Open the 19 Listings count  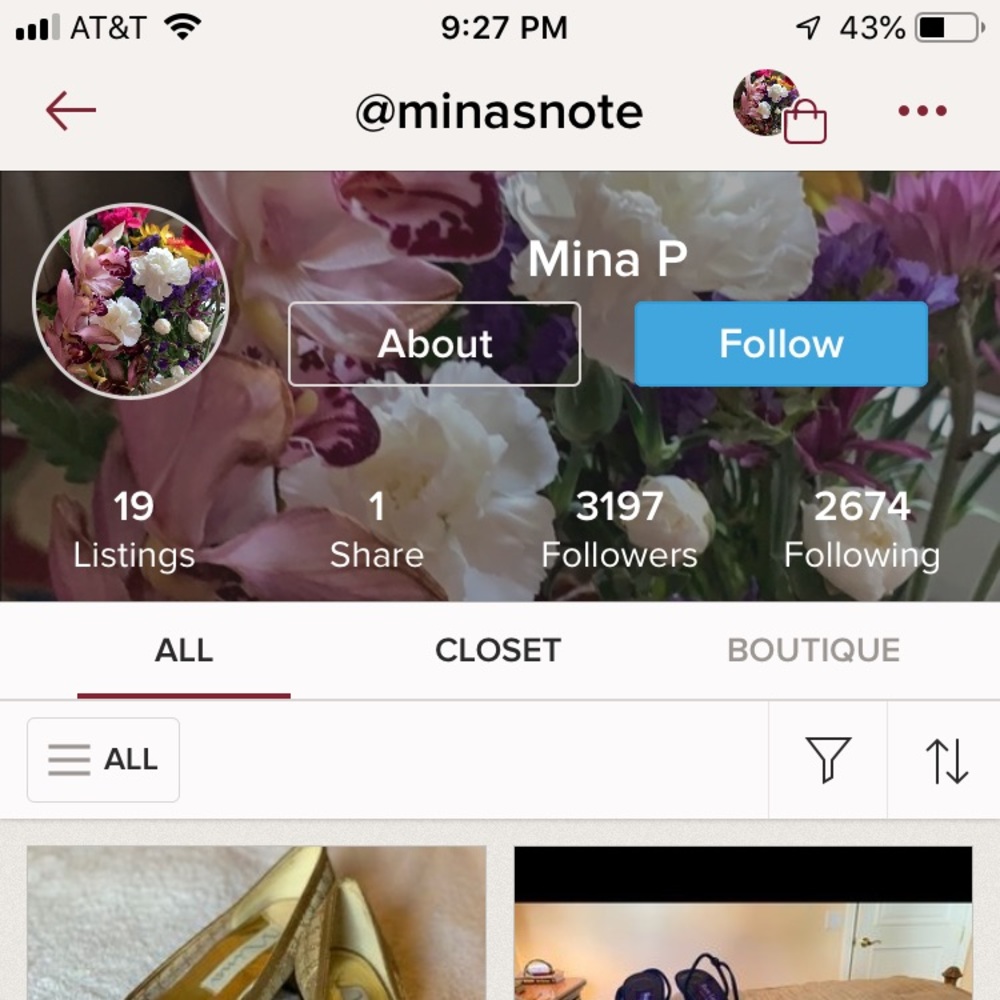pyautogui.click(x=133, y=530)
